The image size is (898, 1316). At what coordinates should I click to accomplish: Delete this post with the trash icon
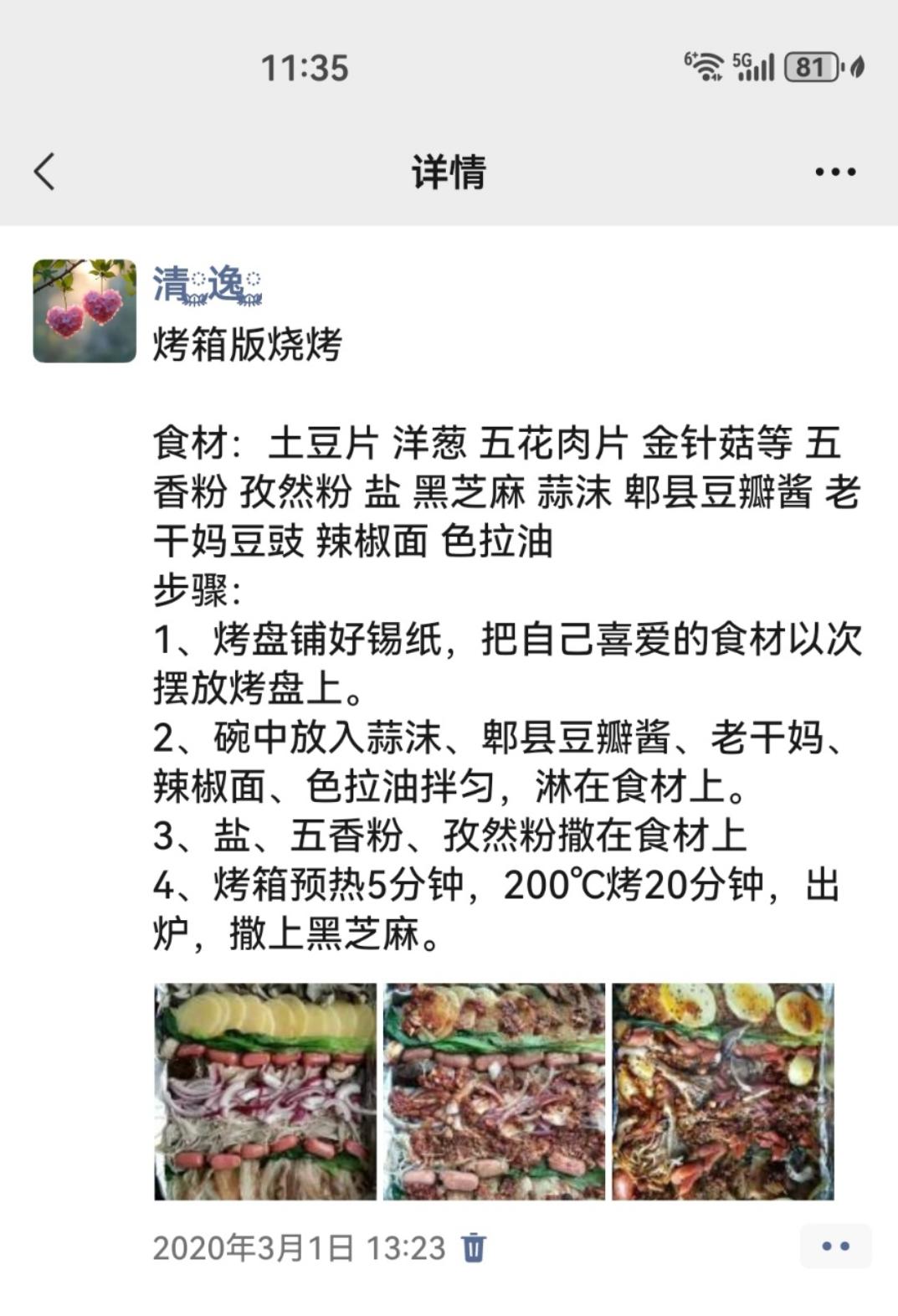[x=474, y=1247]
